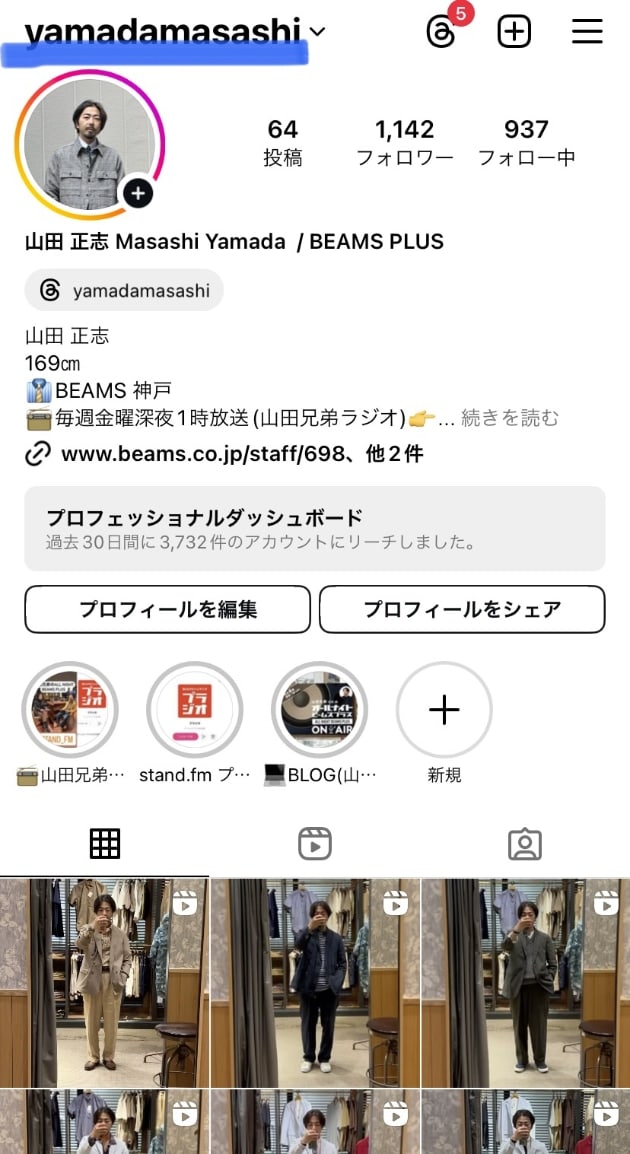Open the first reel with beige suit

104,982
